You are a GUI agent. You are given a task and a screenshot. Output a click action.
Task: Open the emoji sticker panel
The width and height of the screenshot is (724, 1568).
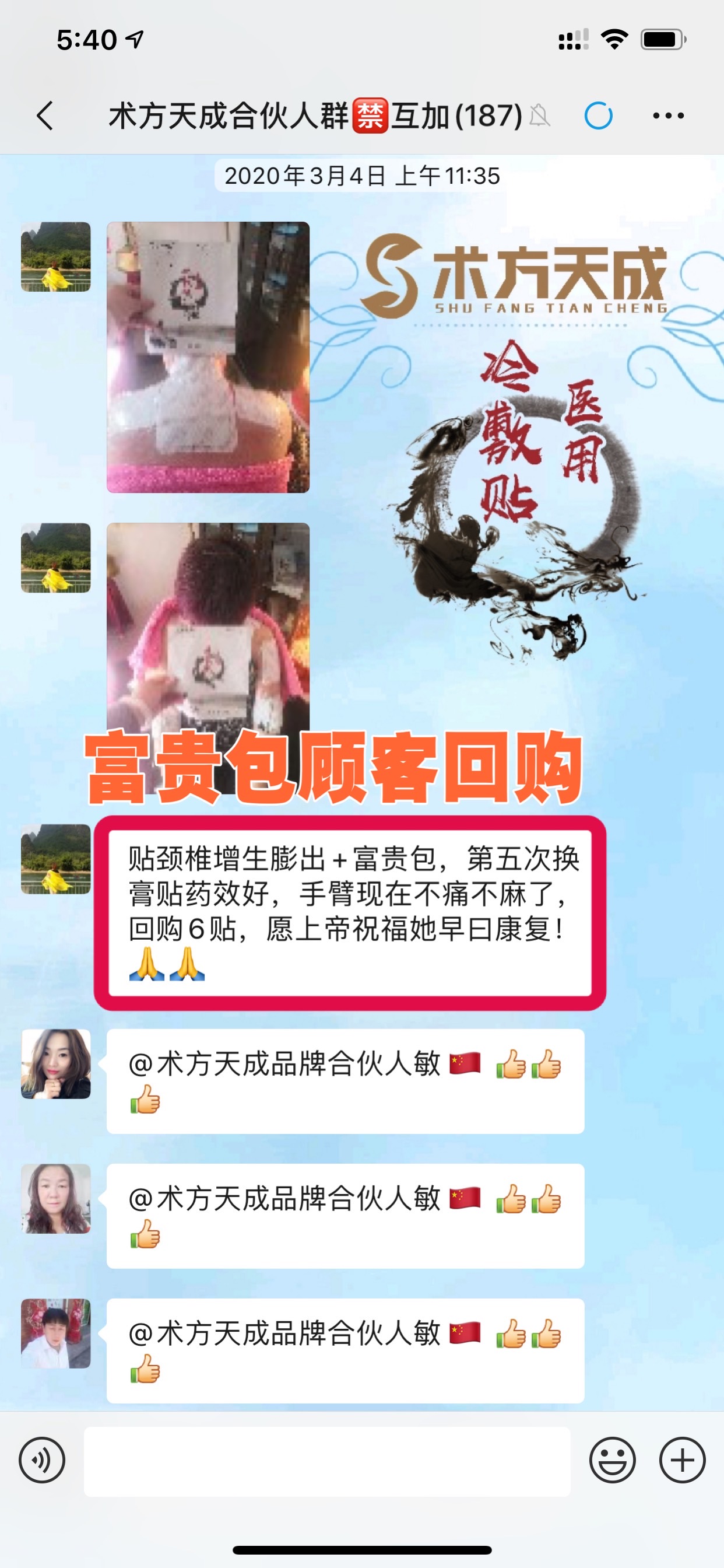612,1460
